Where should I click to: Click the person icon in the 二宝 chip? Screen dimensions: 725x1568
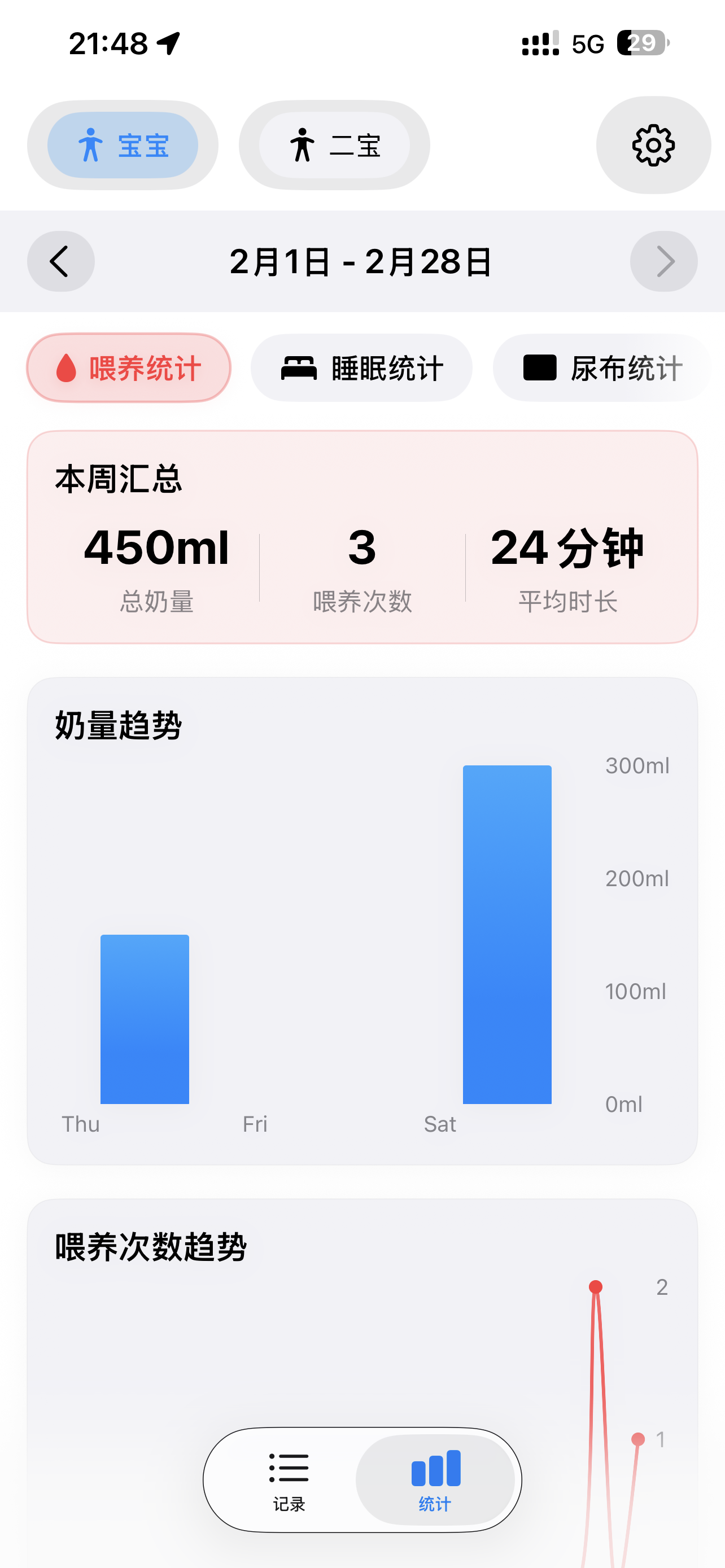coord(303,145)
